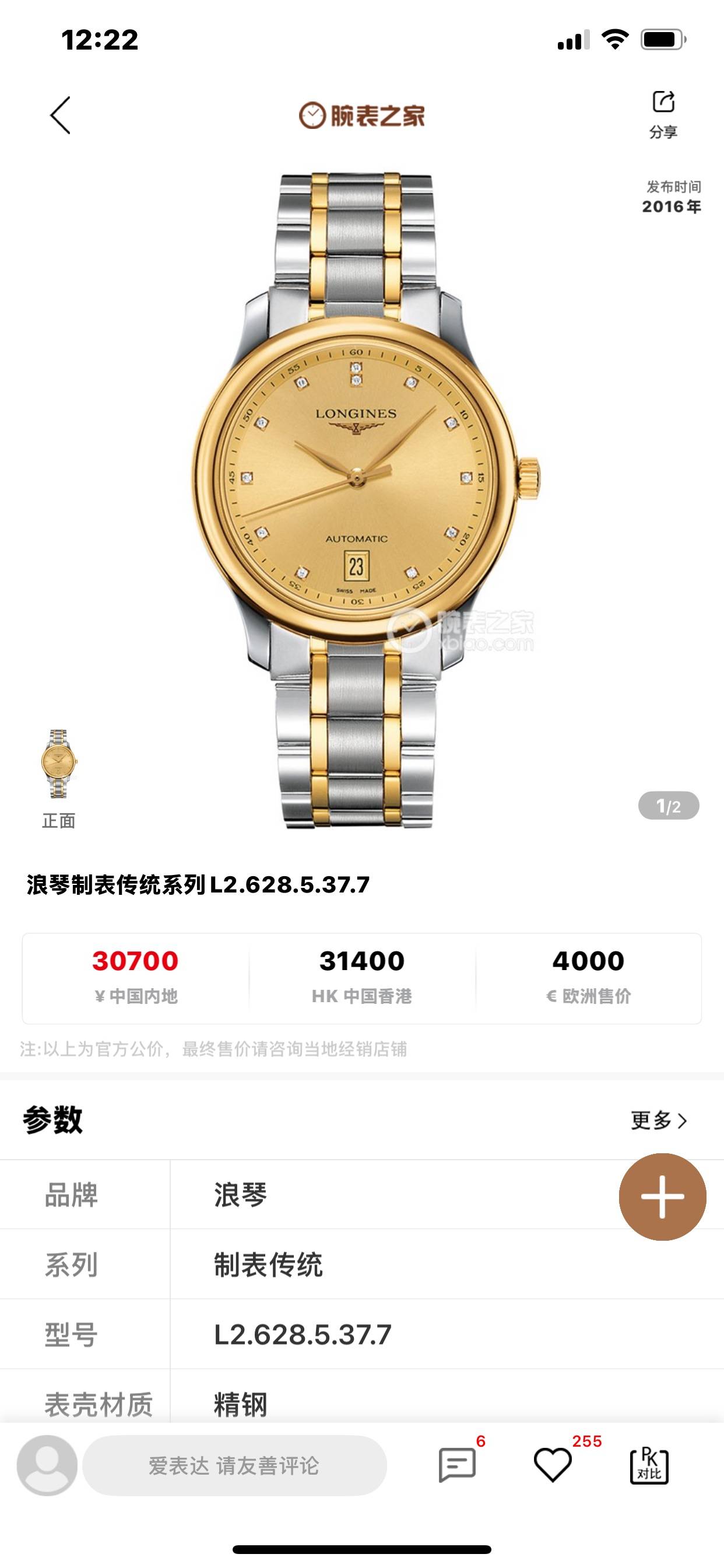724x1568 pixels.
Task: Like this watch with the heart
Action: (x=553, y=1465)
